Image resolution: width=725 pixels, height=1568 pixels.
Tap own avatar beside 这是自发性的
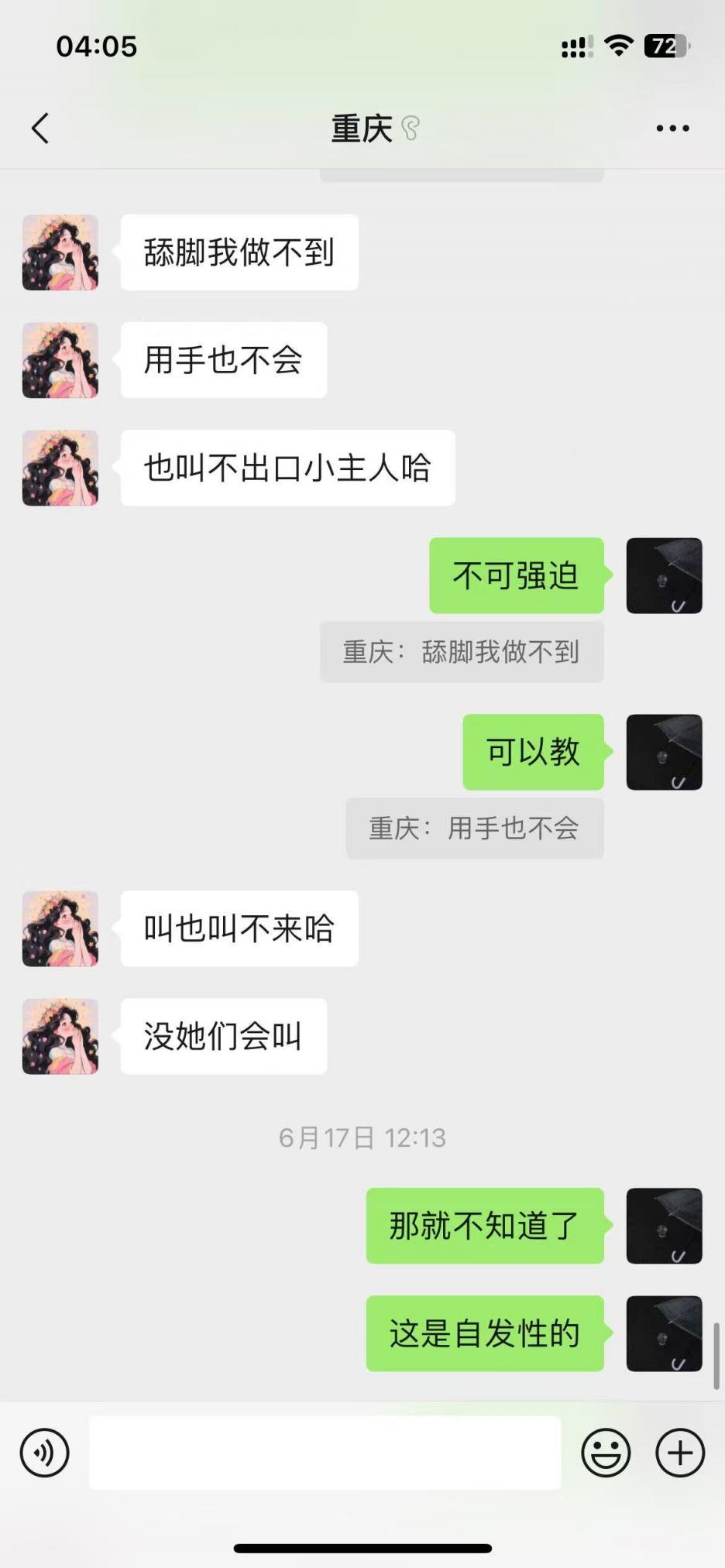(x=664, y=1333)
